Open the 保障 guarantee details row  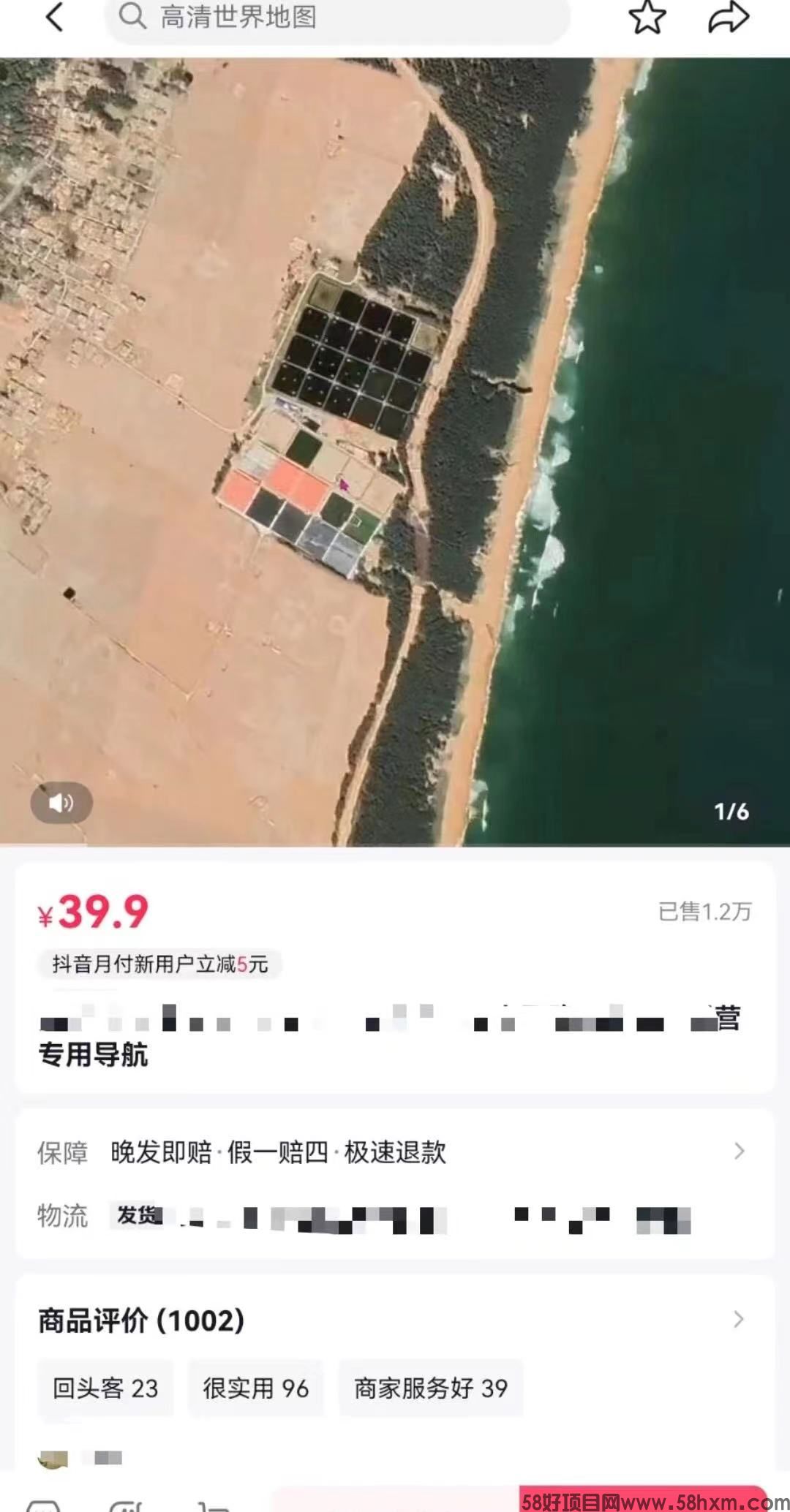(395, 1152)
